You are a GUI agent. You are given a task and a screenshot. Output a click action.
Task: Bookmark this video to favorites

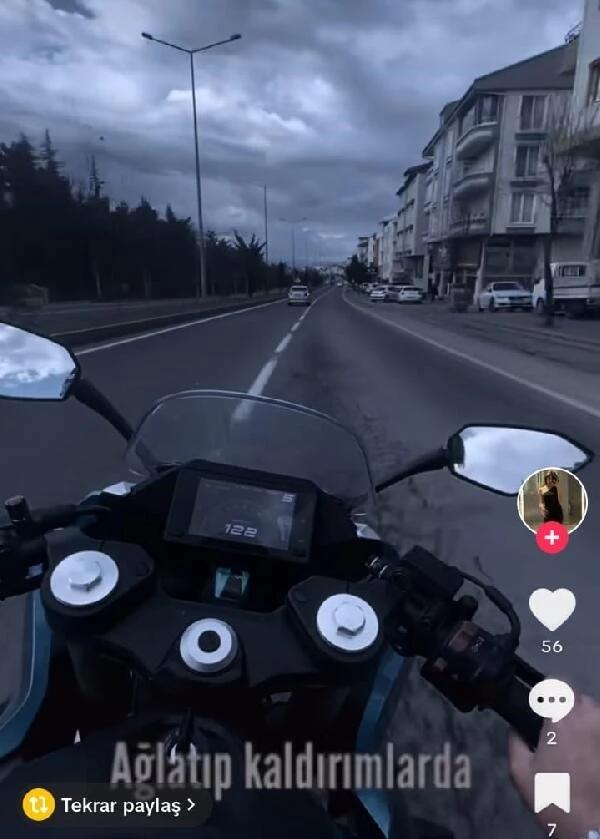pyautogui.click(x=551, y=792)
